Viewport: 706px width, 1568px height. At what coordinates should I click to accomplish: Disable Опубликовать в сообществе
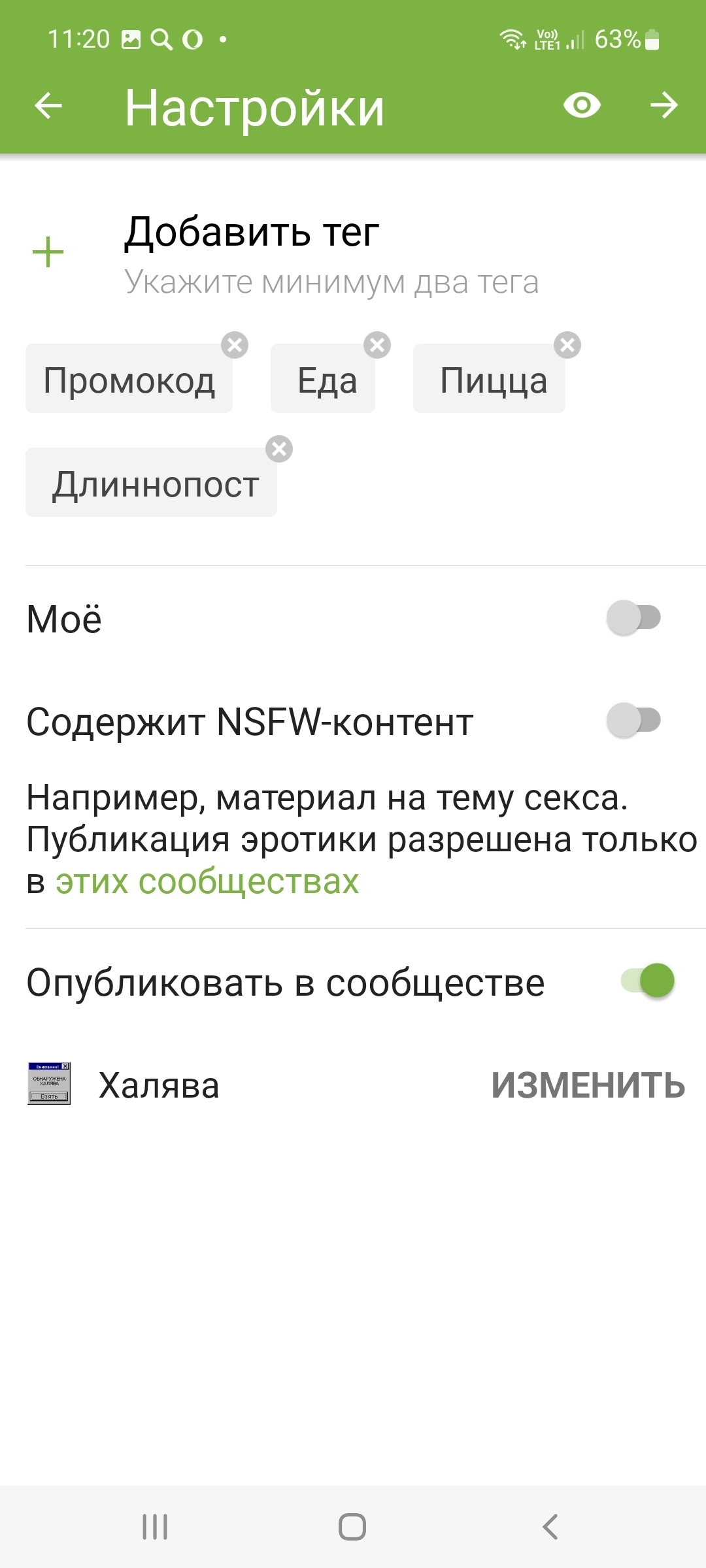pos(647,981)
